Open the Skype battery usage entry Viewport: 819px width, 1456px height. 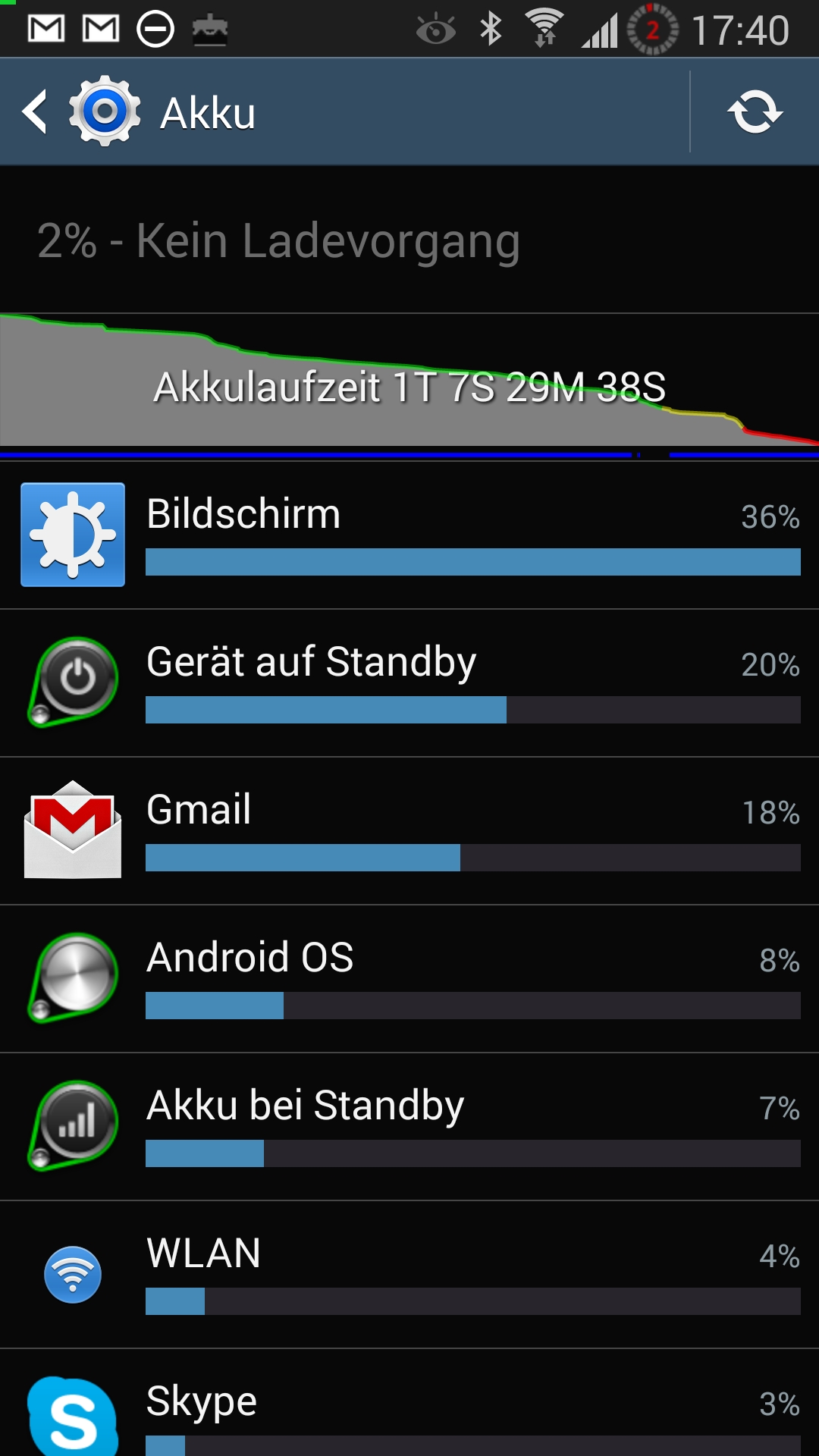point(409,1403)
